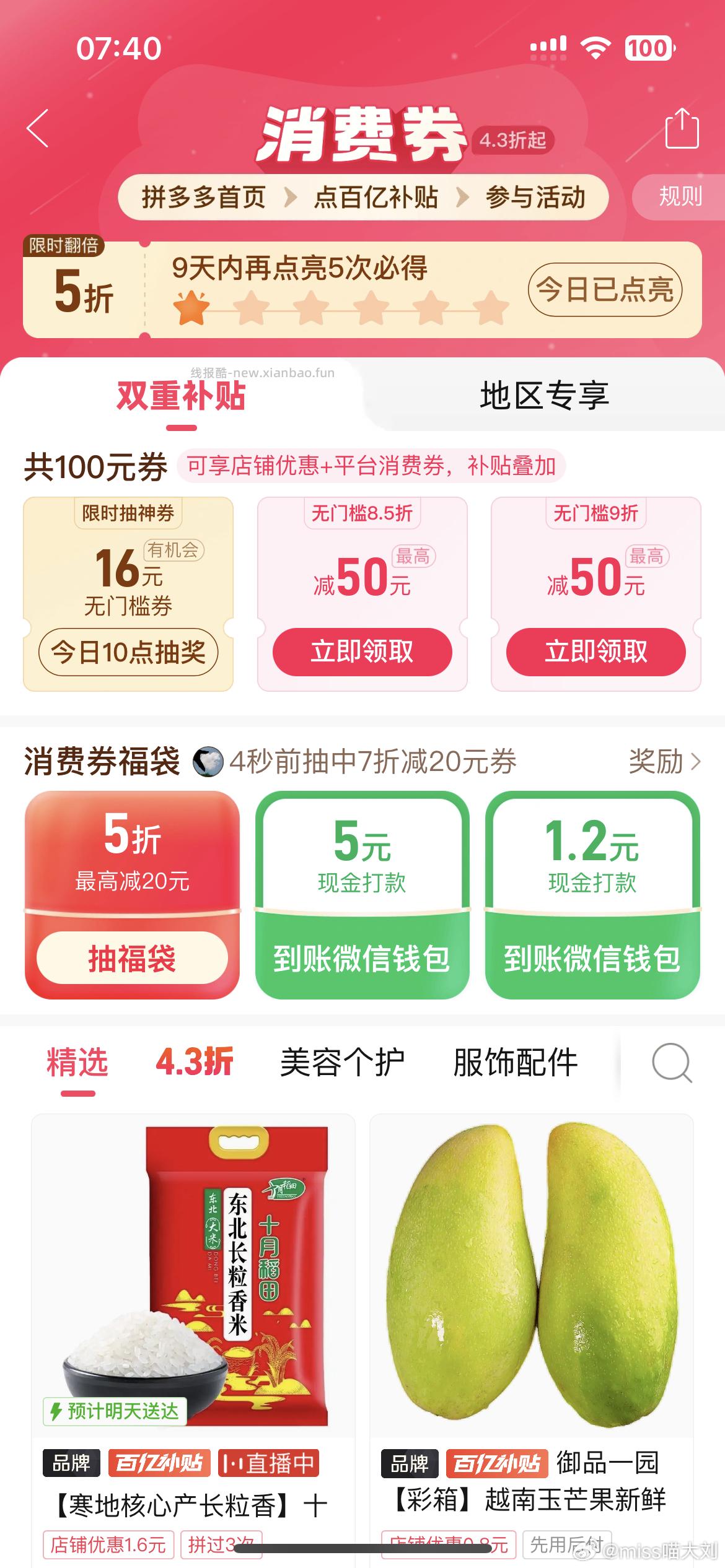This screenshot has width=725, height=1568.
Task: Tap the star progress bar under 9天内再点亮5次必得
Action: pyautogui.click(x=338, y=305)
